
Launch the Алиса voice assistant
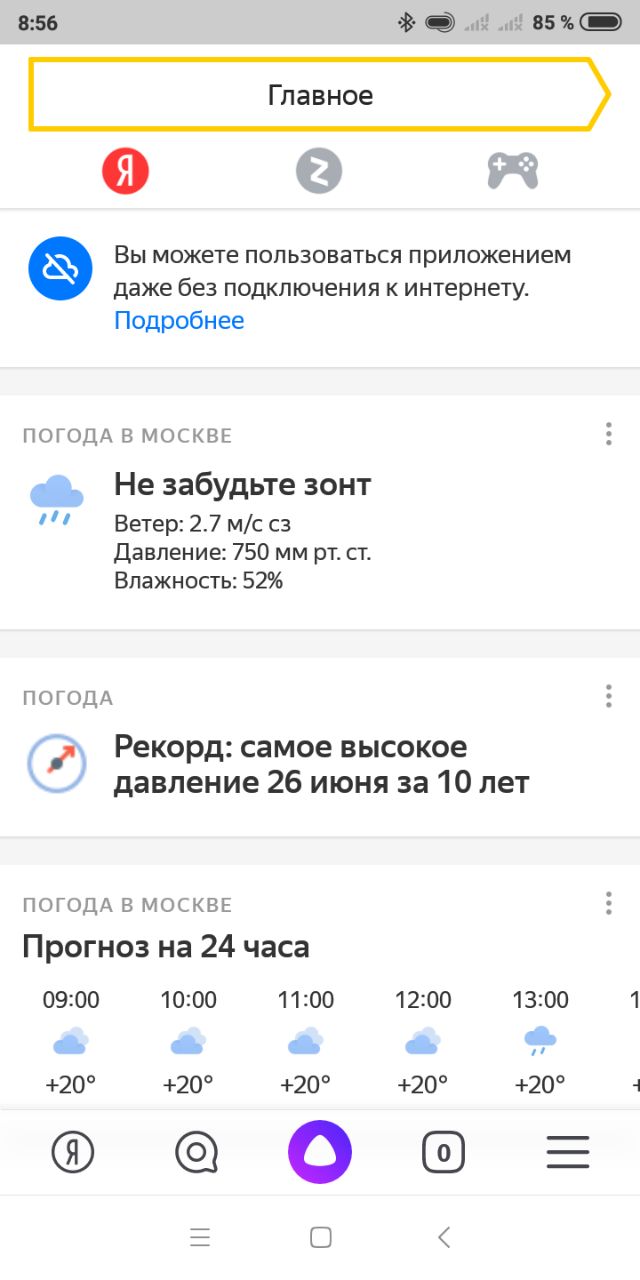click(x=320, y=1153)
